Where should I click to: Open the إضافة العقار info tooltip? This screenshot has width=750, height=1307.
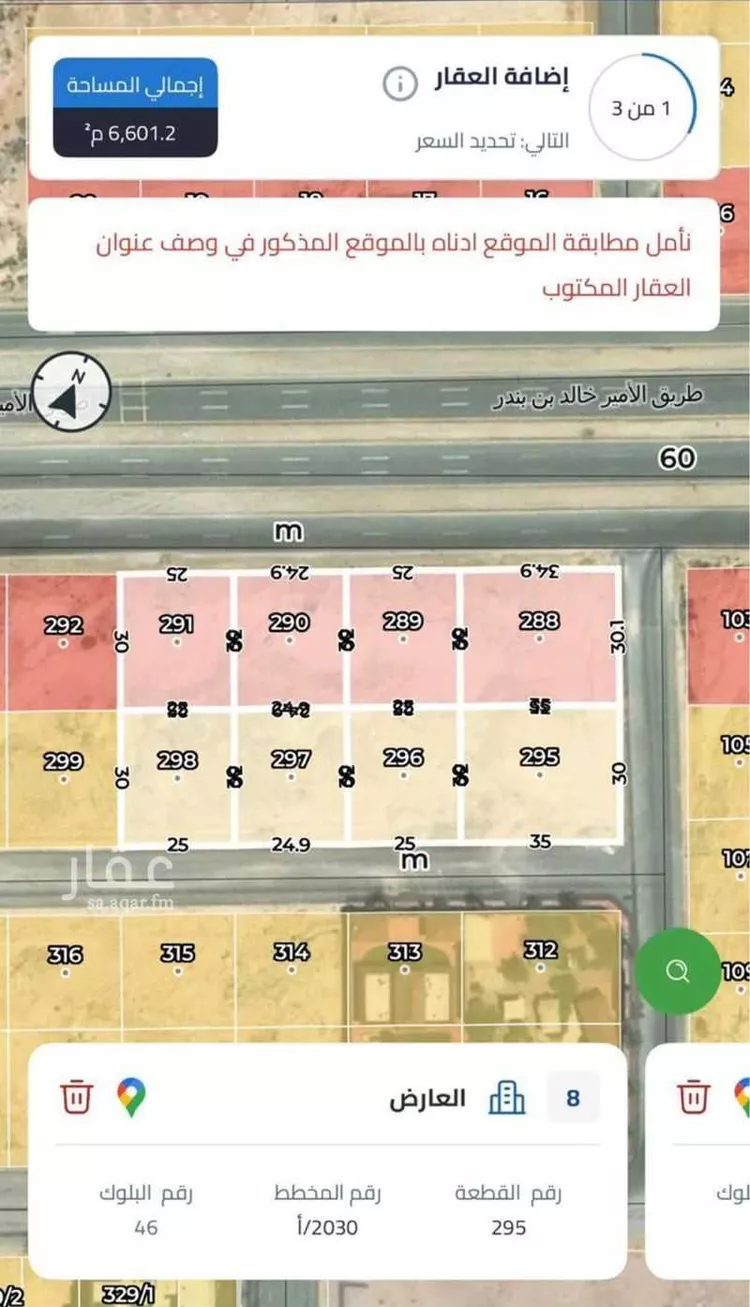pos(399,83)
